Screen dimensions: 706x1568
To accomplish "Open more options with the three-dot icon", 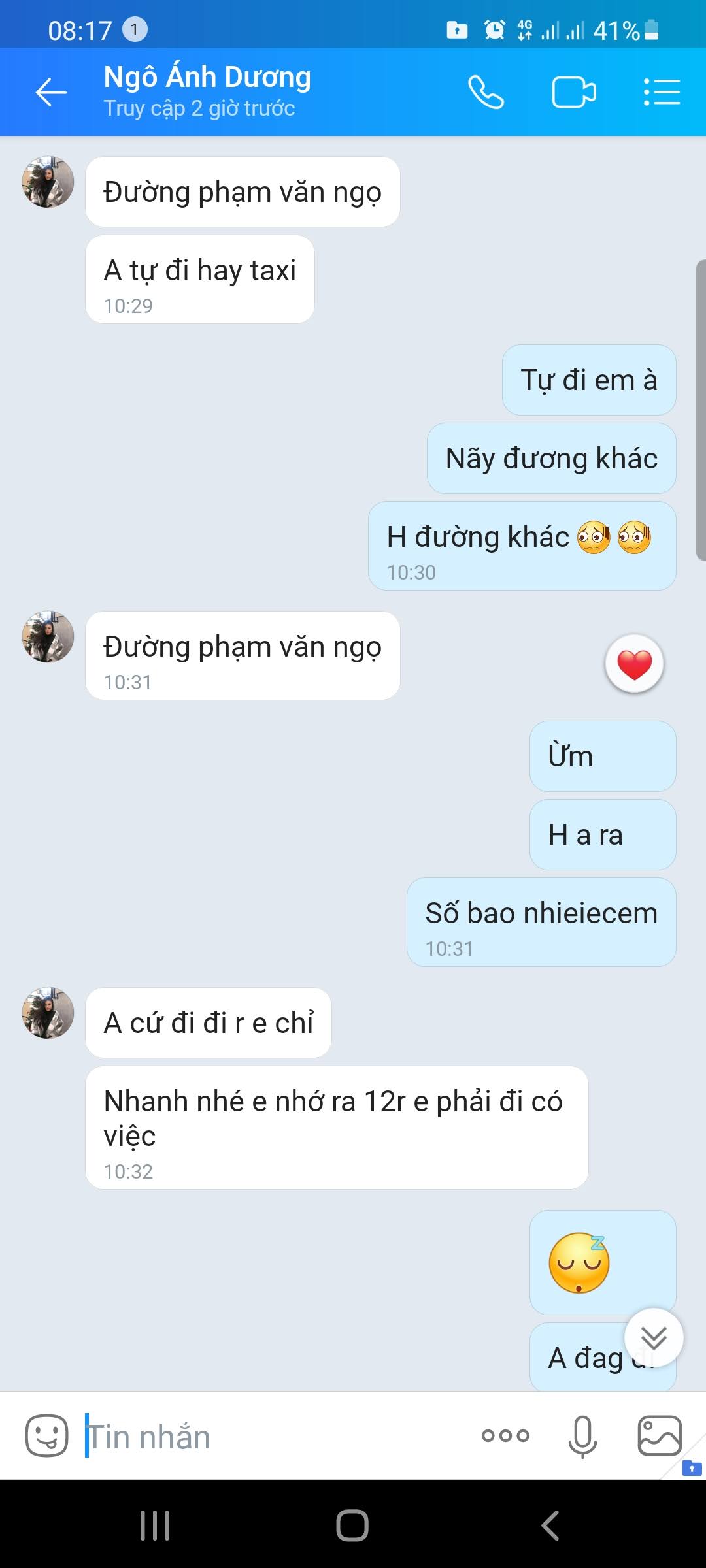I will click(505, 1435).
